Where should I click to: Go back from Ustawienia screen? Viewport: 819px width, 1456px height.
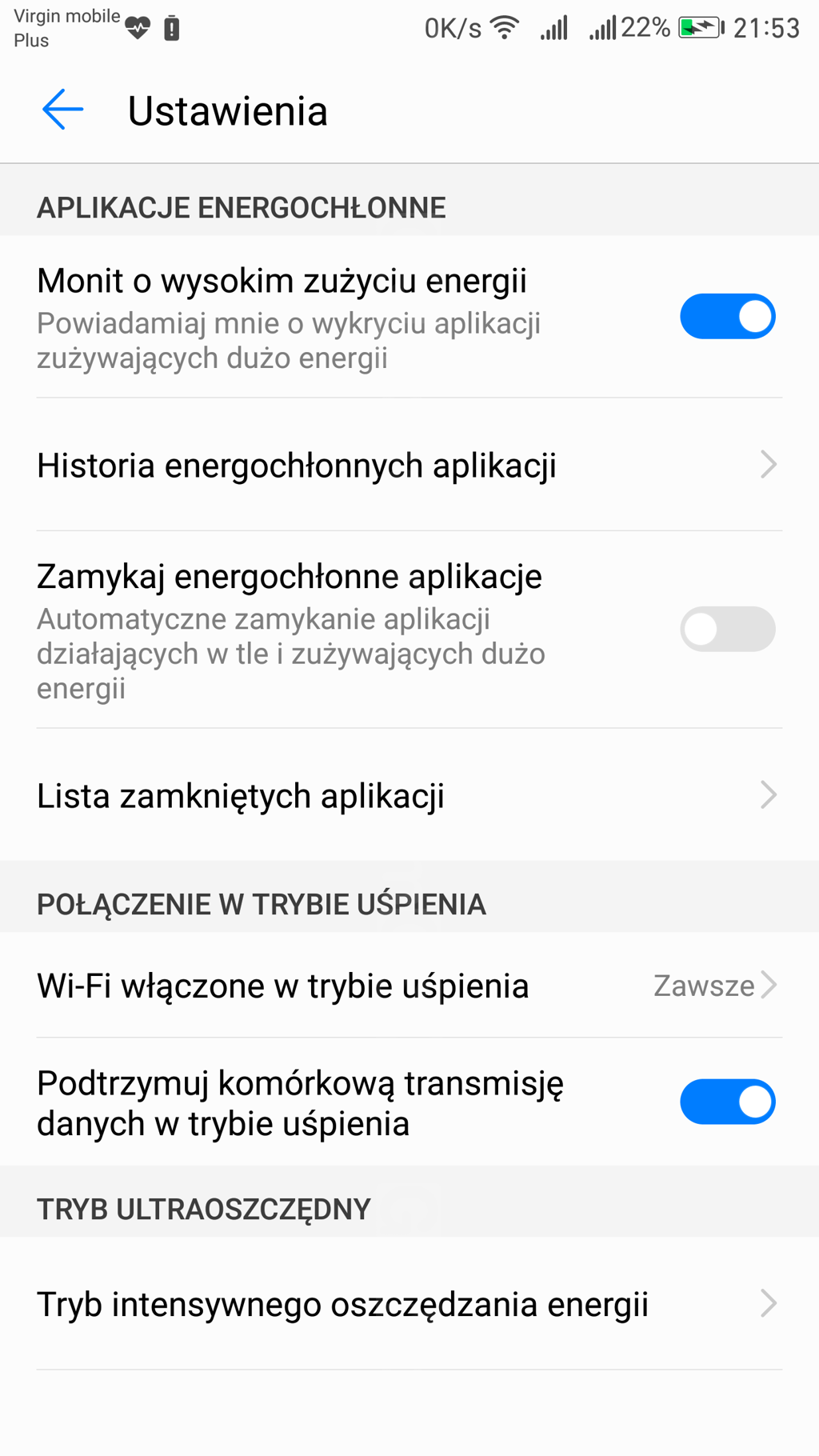[62, 110]
